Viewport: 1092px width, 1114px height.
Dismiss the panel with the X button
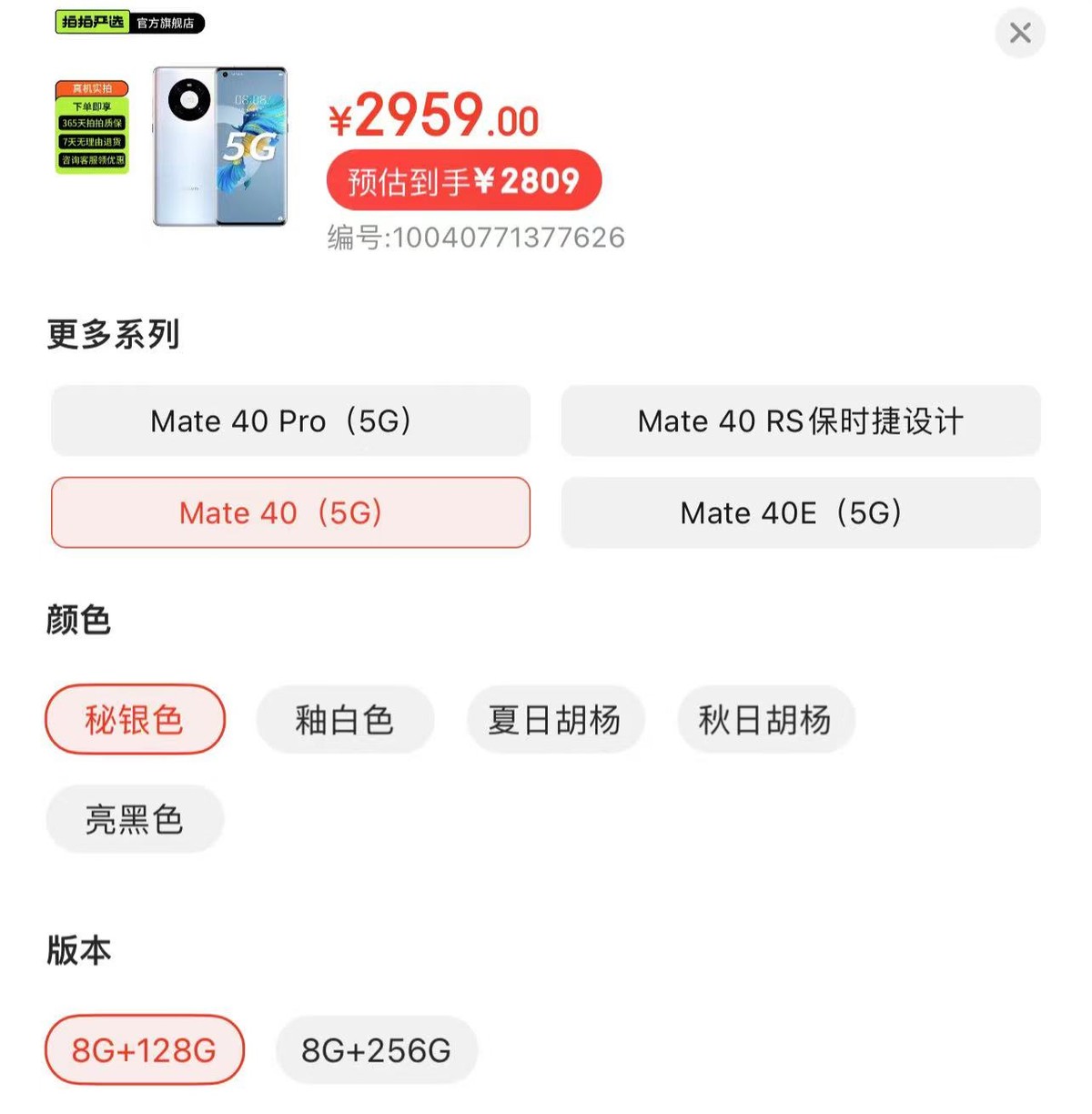point(1019,34)
